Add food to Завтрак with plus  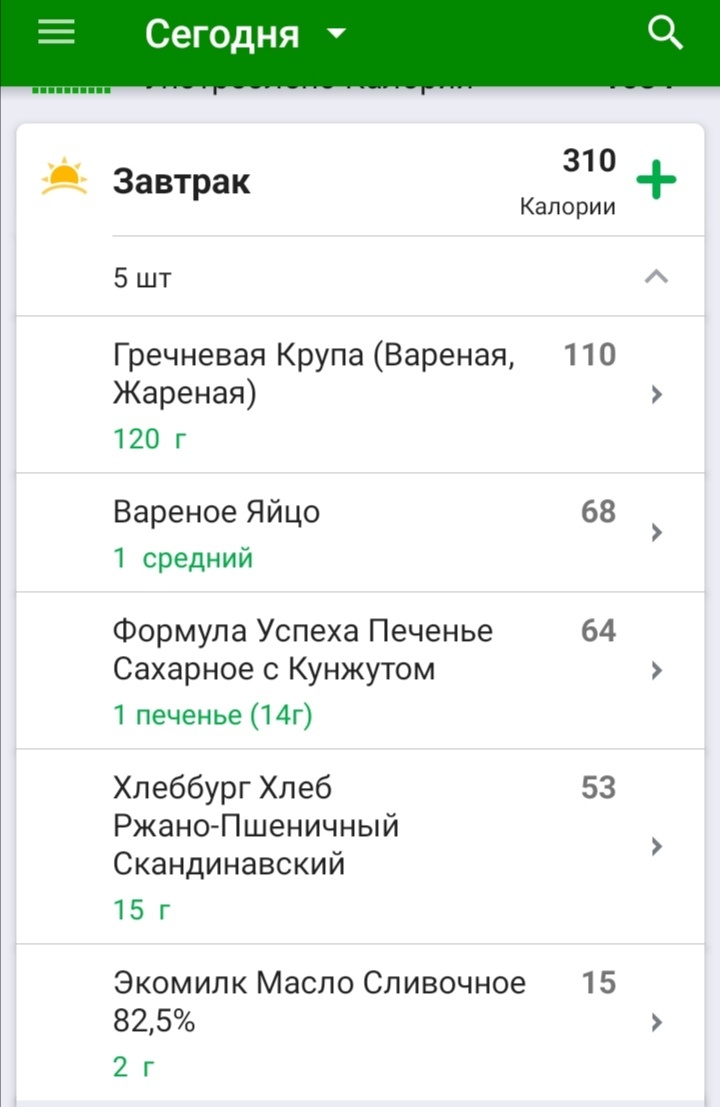pyautogui.click(x=656, y=182)
